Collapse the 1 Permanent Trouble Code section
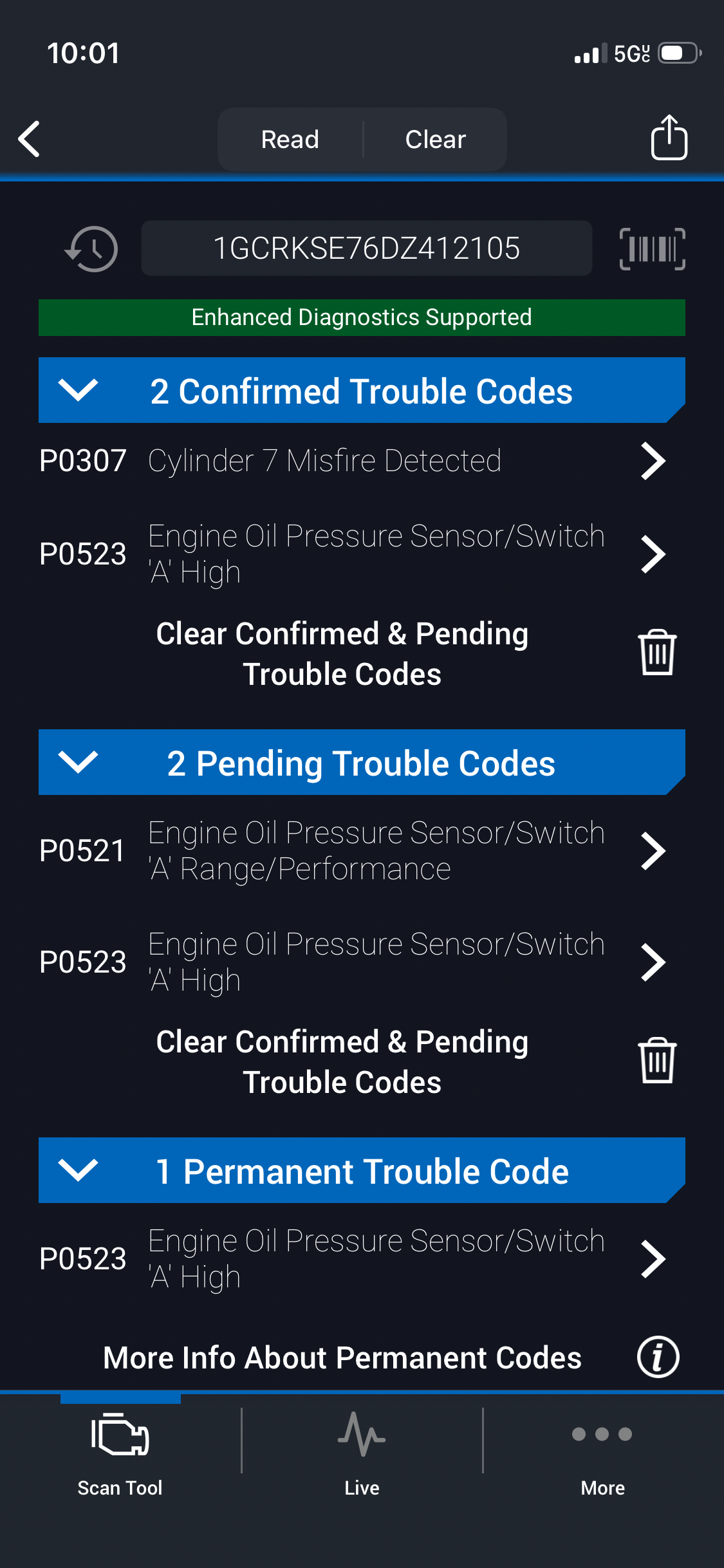Screen dimensions: 724x1568 pos(78,1170)
